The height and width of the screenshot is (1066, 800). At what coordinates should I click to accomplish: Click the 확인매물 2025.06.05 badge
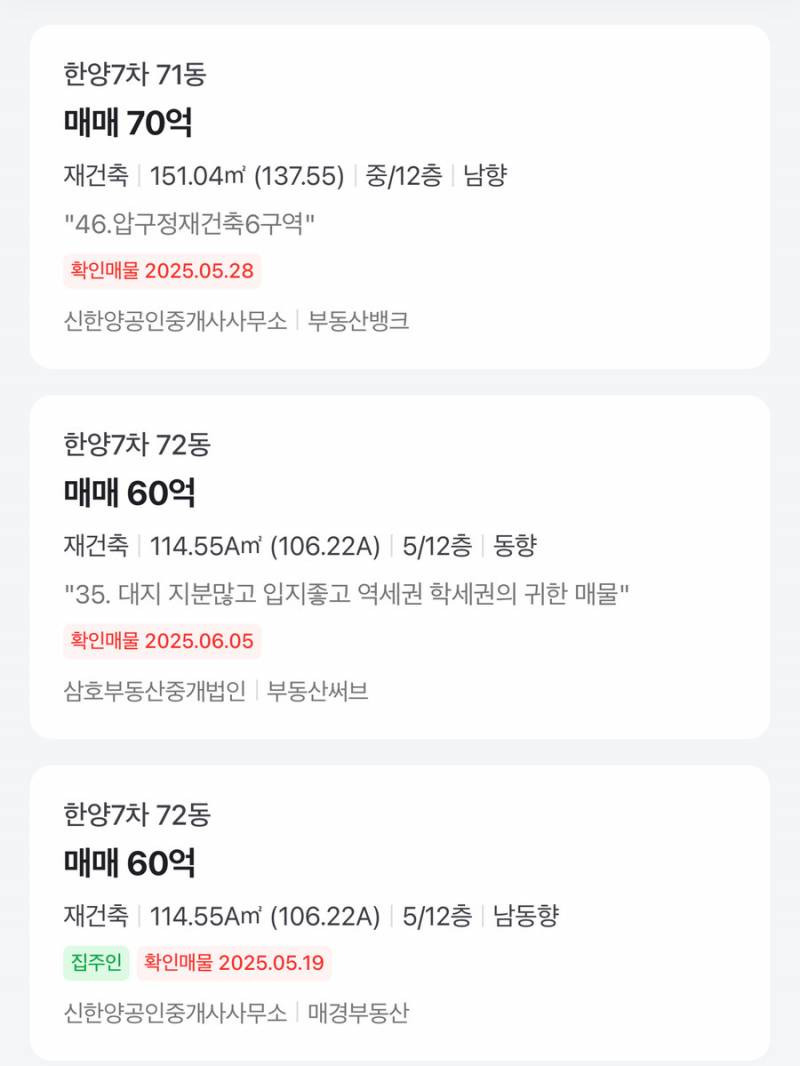162,641
